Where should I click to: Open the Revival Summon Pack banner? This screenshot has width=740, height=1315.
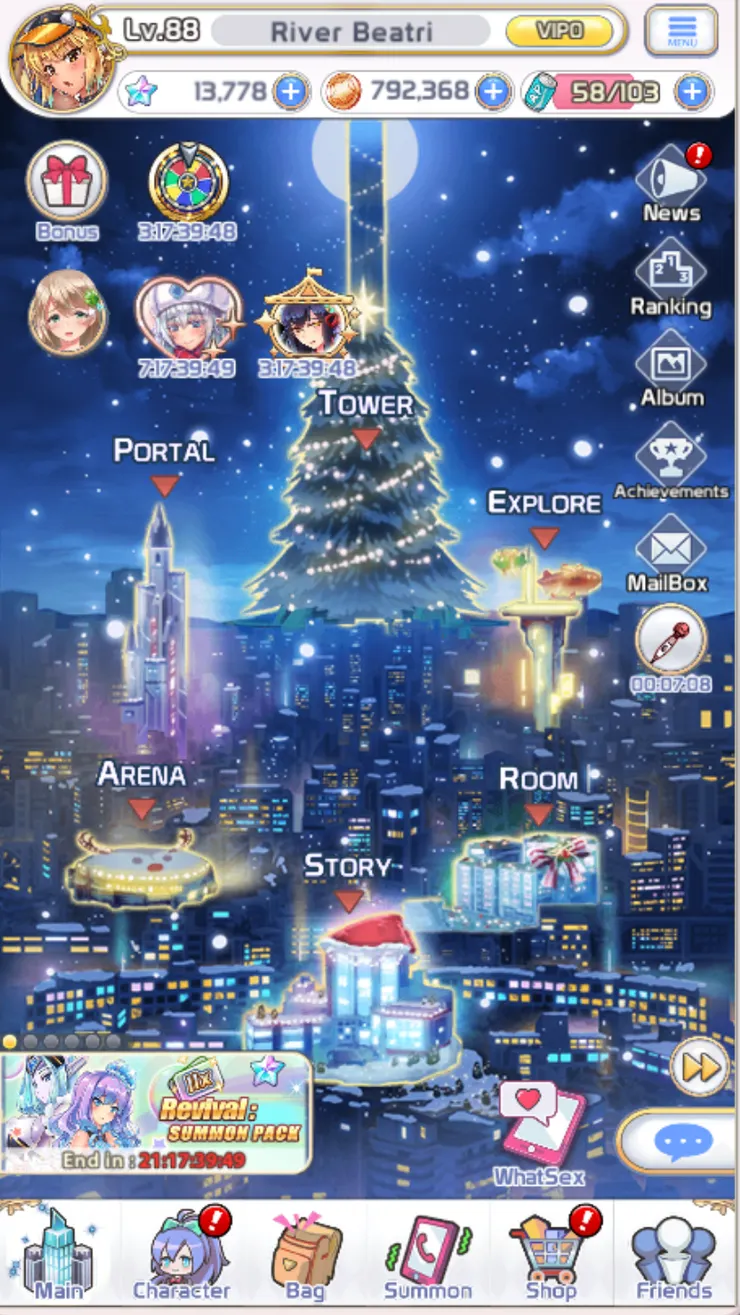(x=156, y=1113)
